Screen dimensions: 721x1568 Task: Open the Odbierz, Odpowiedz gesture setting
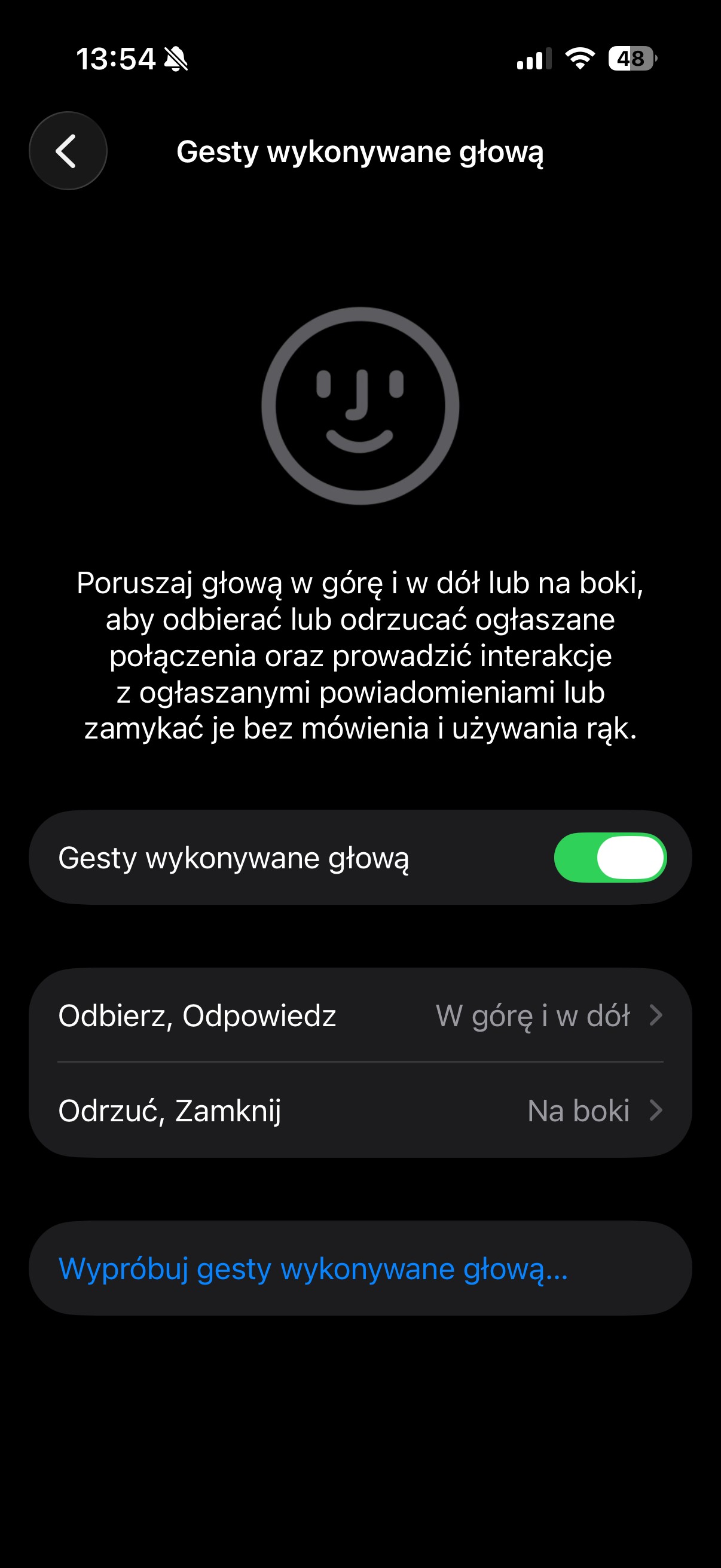(360, 1015)
